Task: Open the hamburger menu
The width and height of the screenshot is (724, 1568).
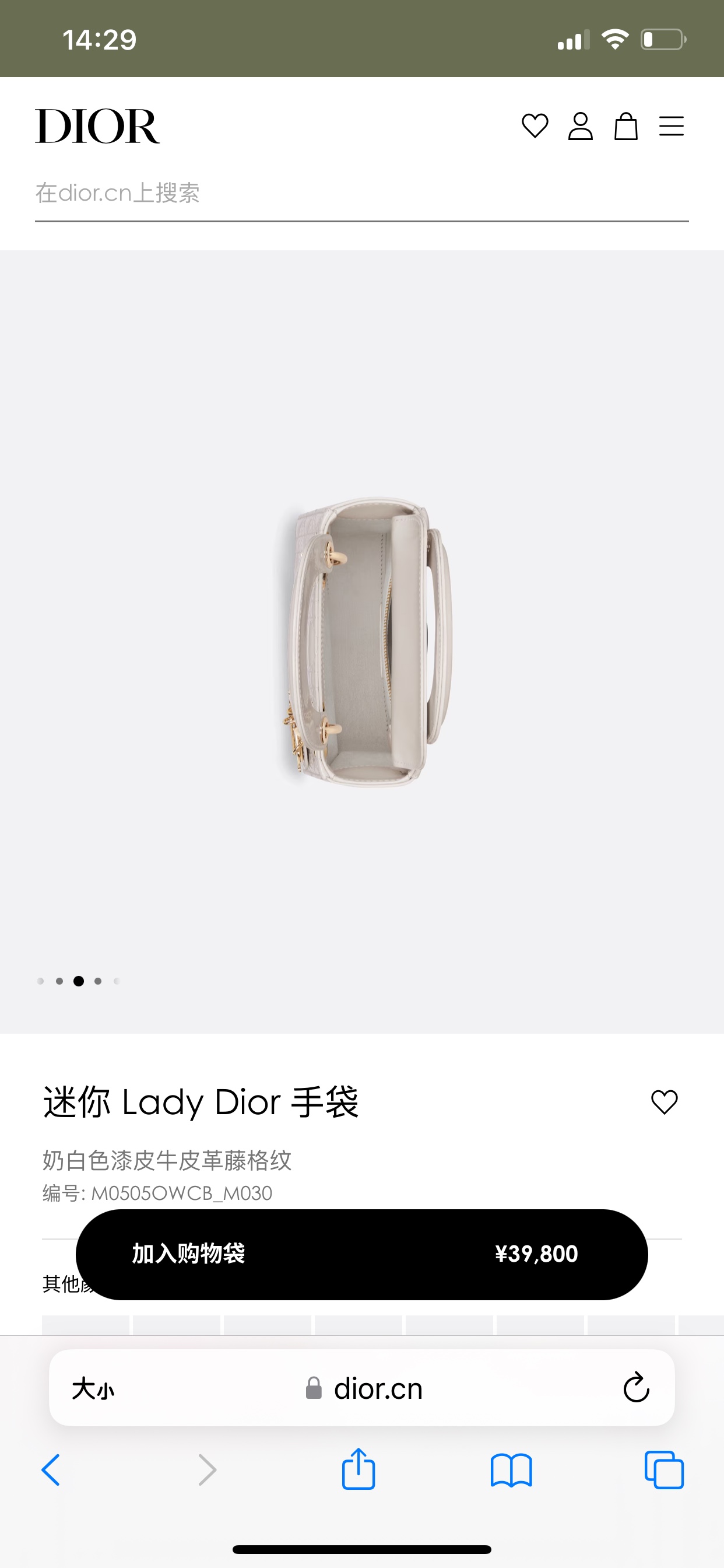Action: (671, 126)
